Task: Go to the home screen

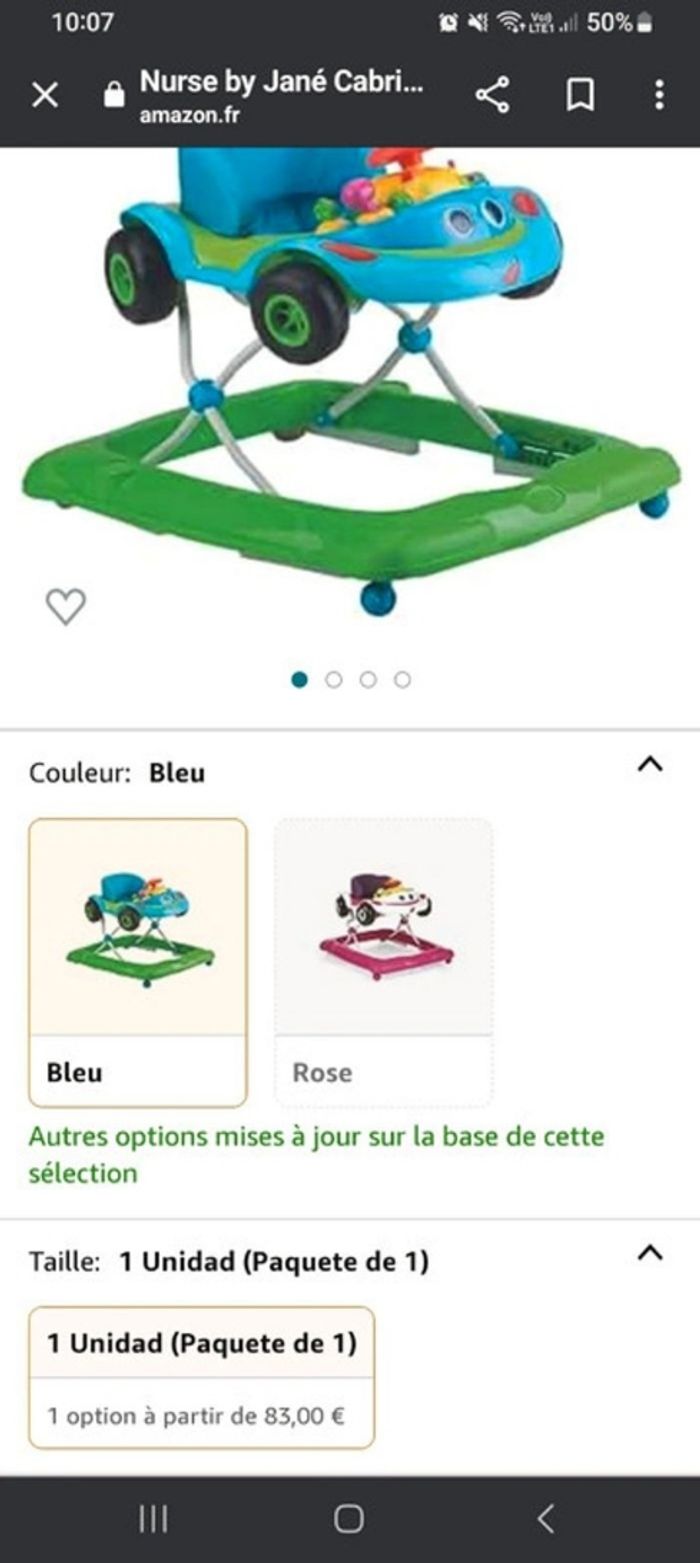Action: [x=349, y=1519]
